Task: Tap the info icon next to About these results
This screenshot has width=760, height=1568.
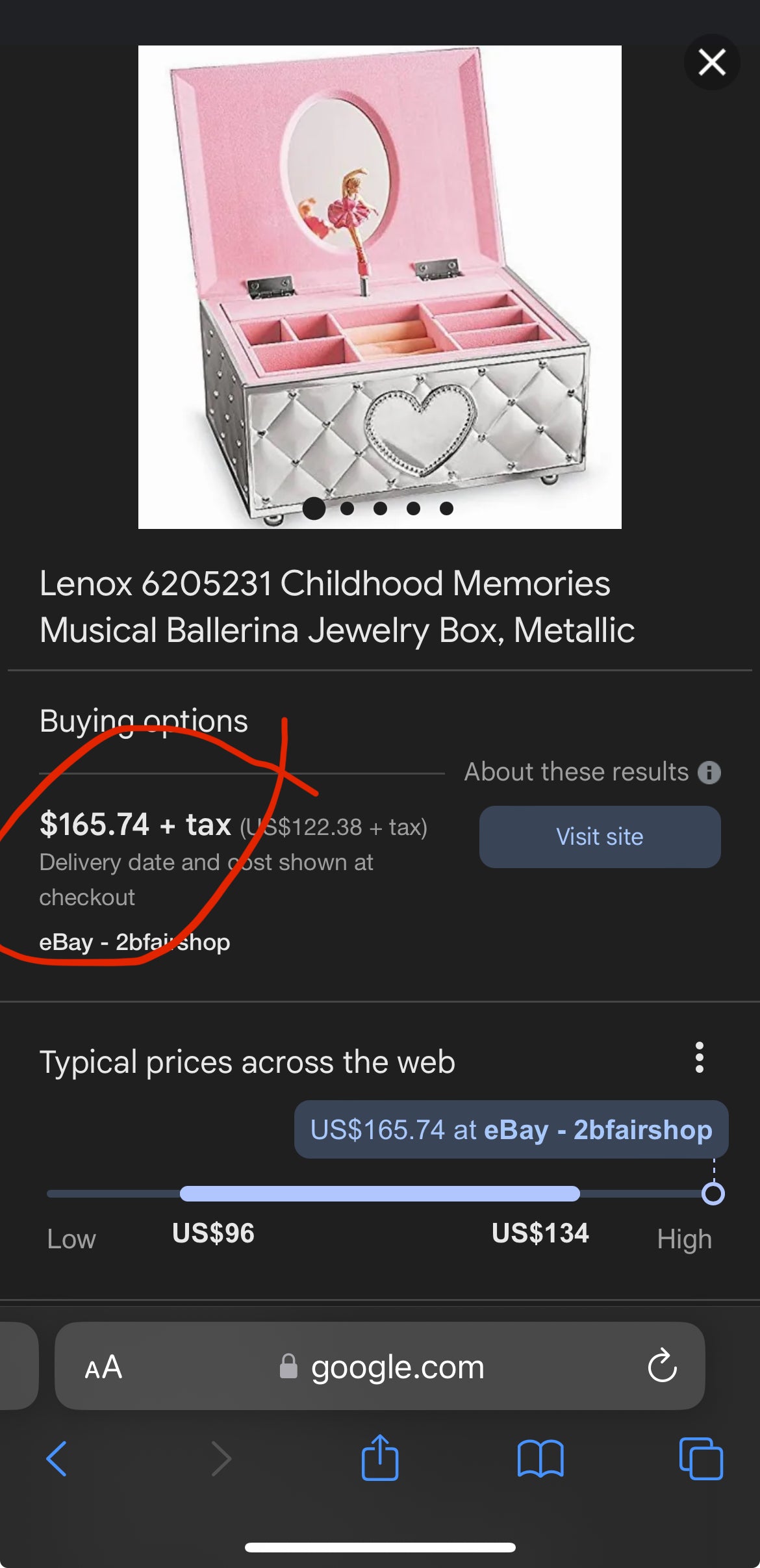Action: click(709, 772)
